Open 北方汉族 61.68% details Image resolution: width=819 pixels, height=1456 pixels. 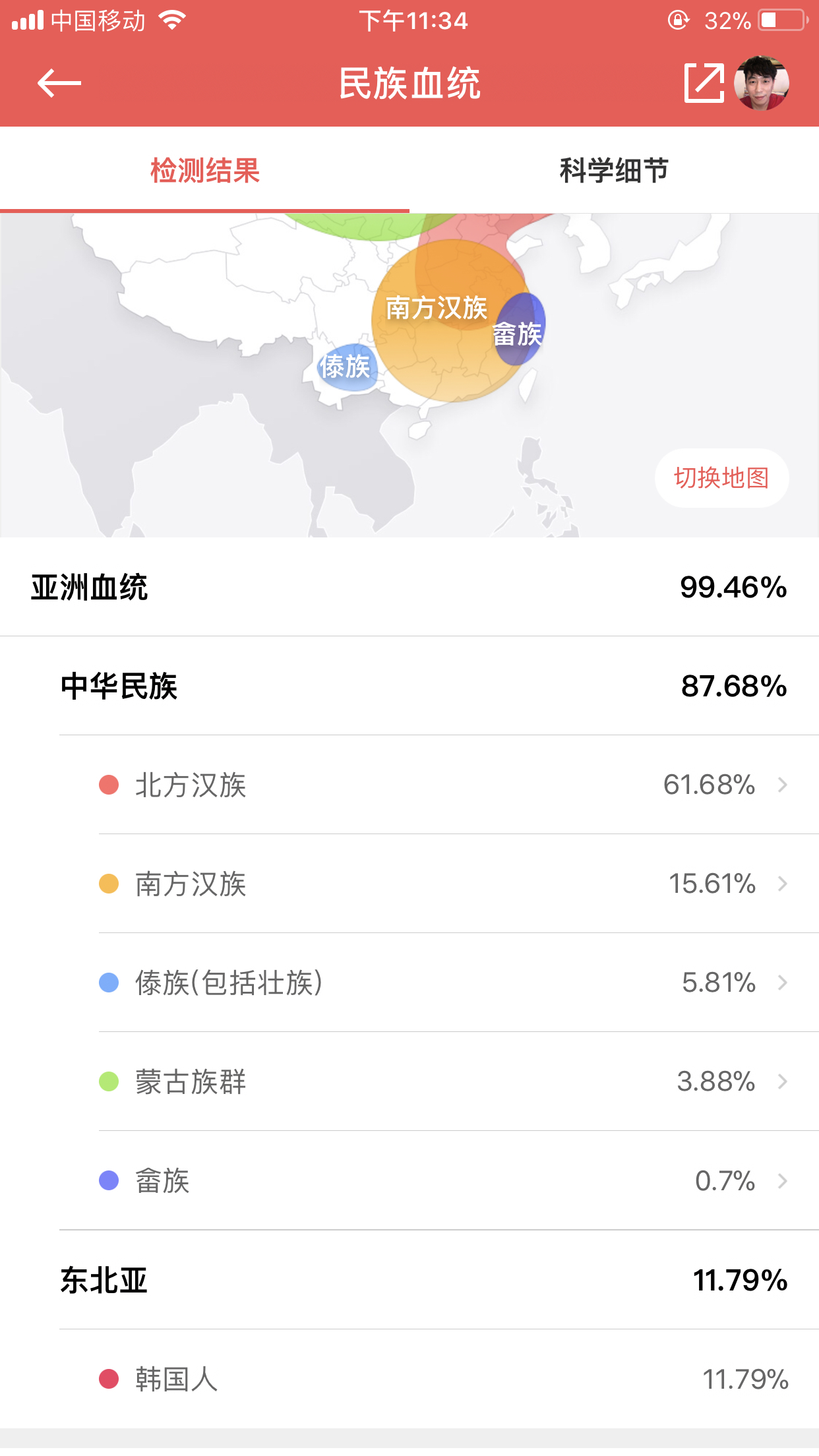coord(443,785)
